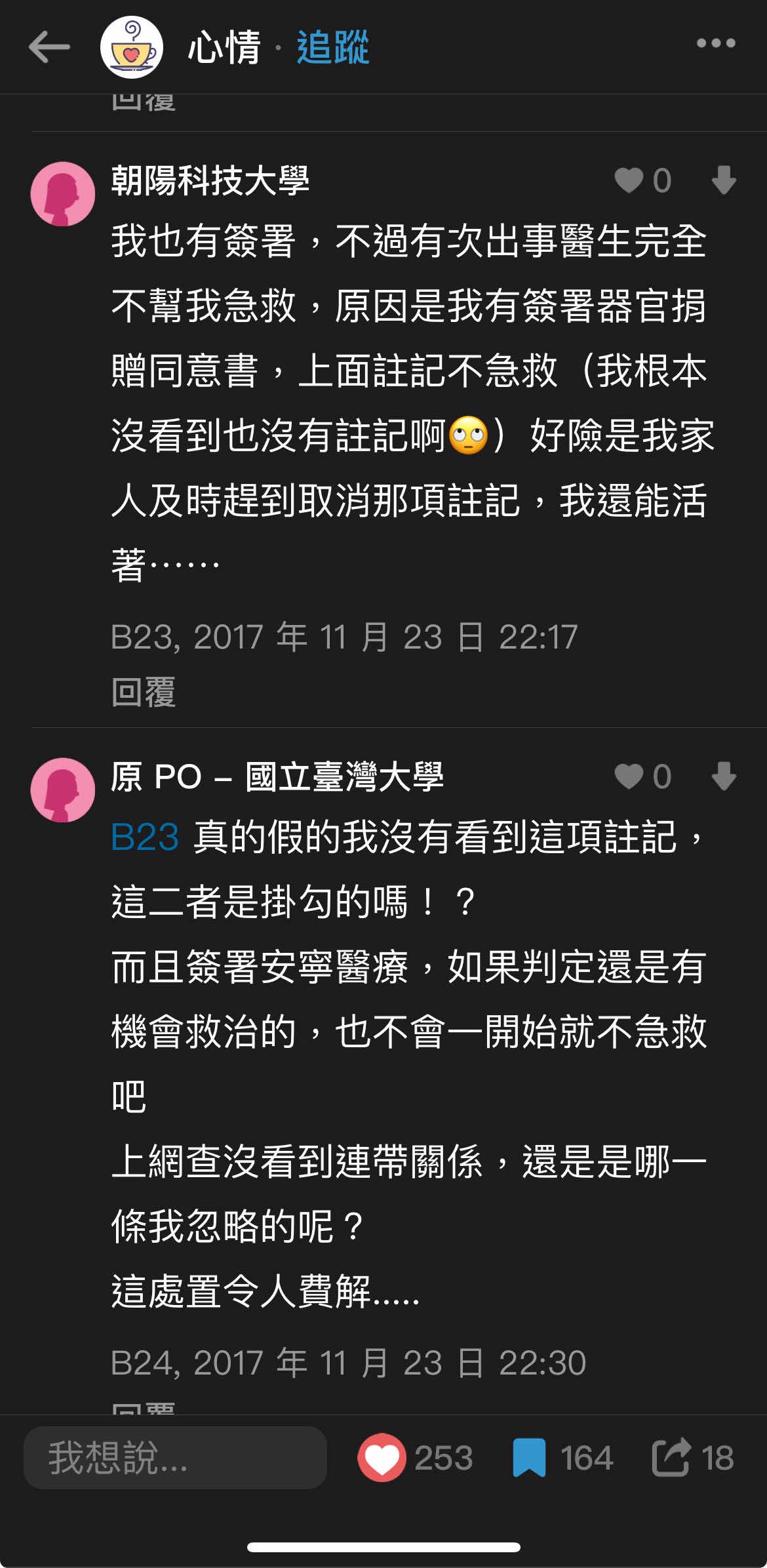Image resolution: width=767 pixels, height=1568 pixels.
Task: Like the post with the heart button
Action: (x=382, y=1457)
